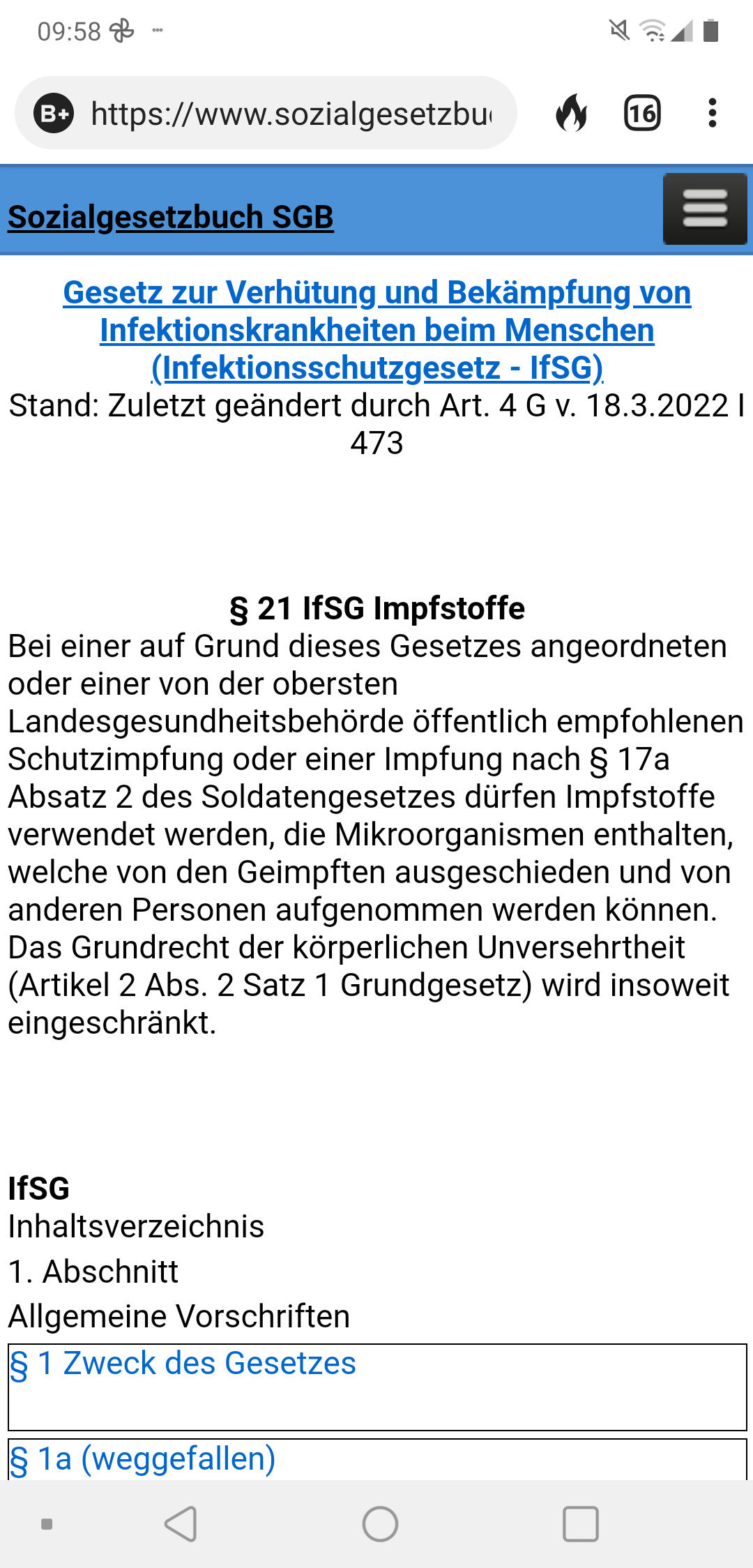Open the Infektionsschutzgesetz - IfSG title link
The image size is (753, 1568).
376,330
